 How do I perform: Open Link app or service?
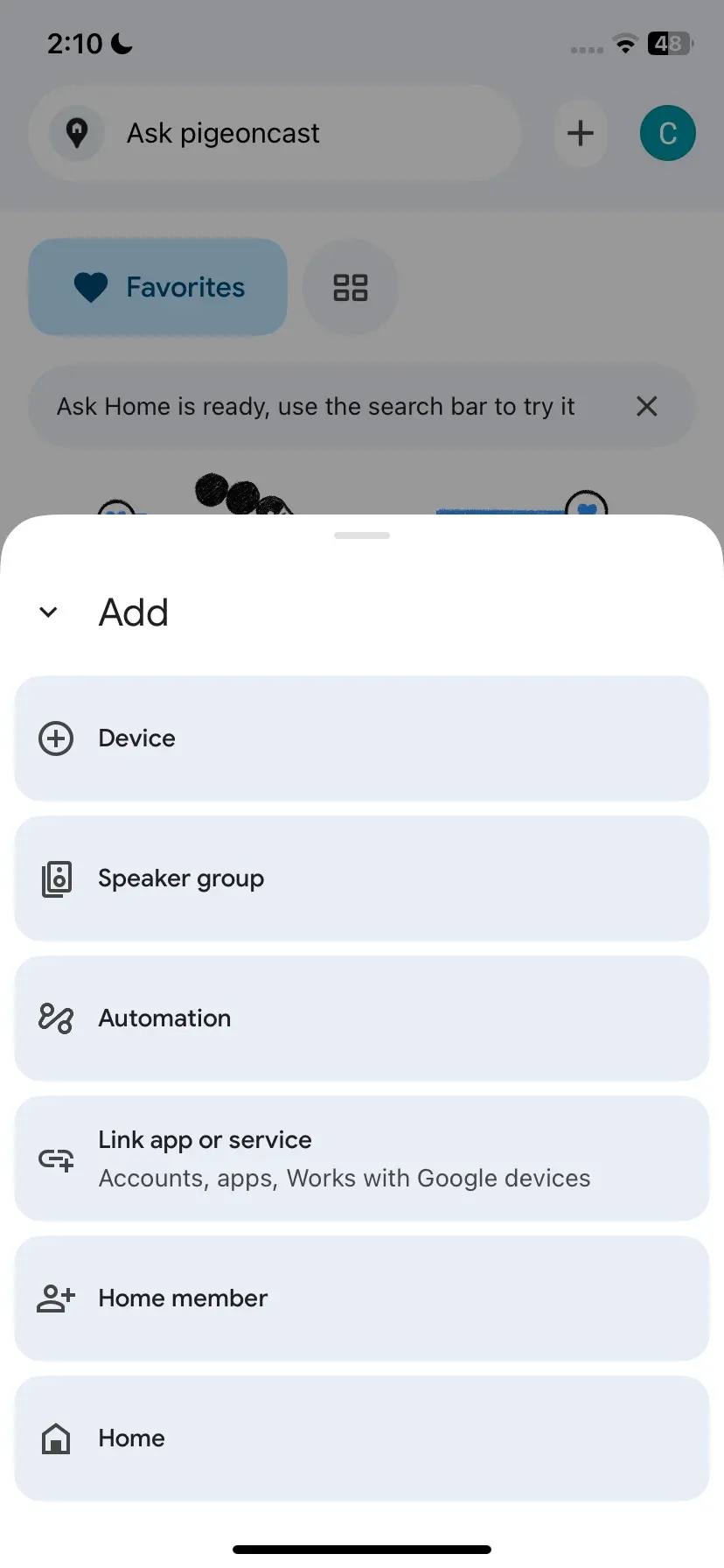(x=362, y=1158)
